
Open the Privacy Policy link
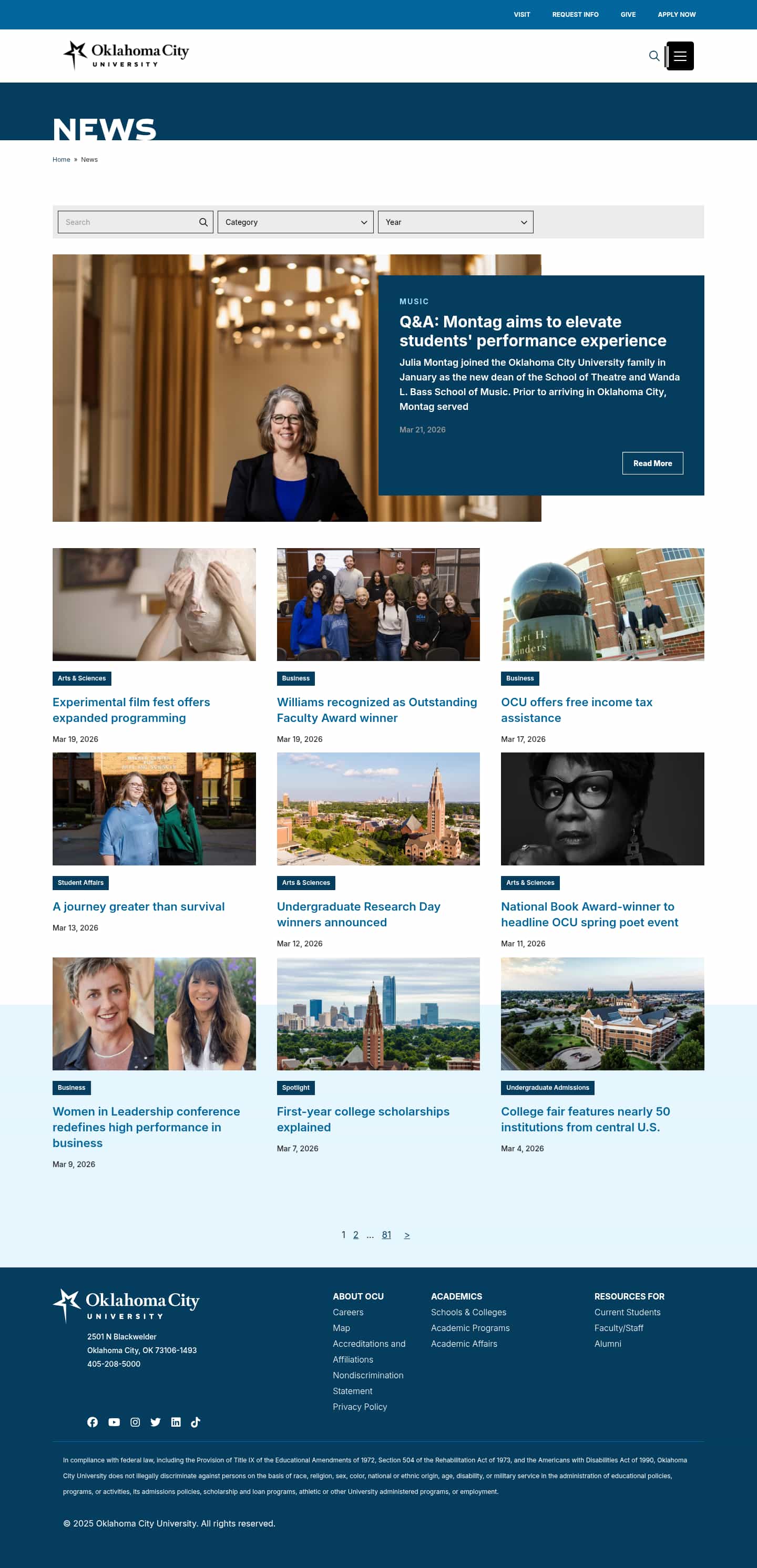click(360, 1407)
